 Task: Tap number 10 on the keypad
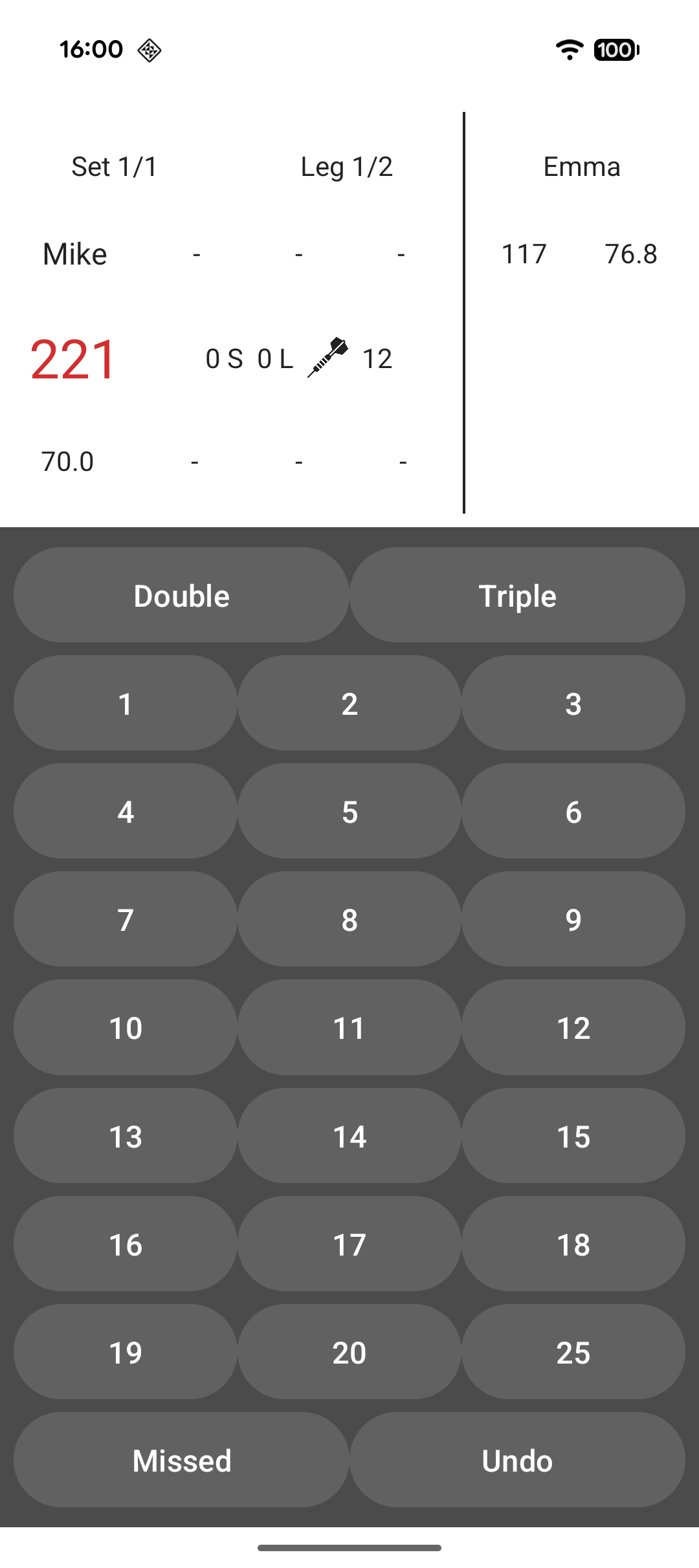click(126, 1027)
